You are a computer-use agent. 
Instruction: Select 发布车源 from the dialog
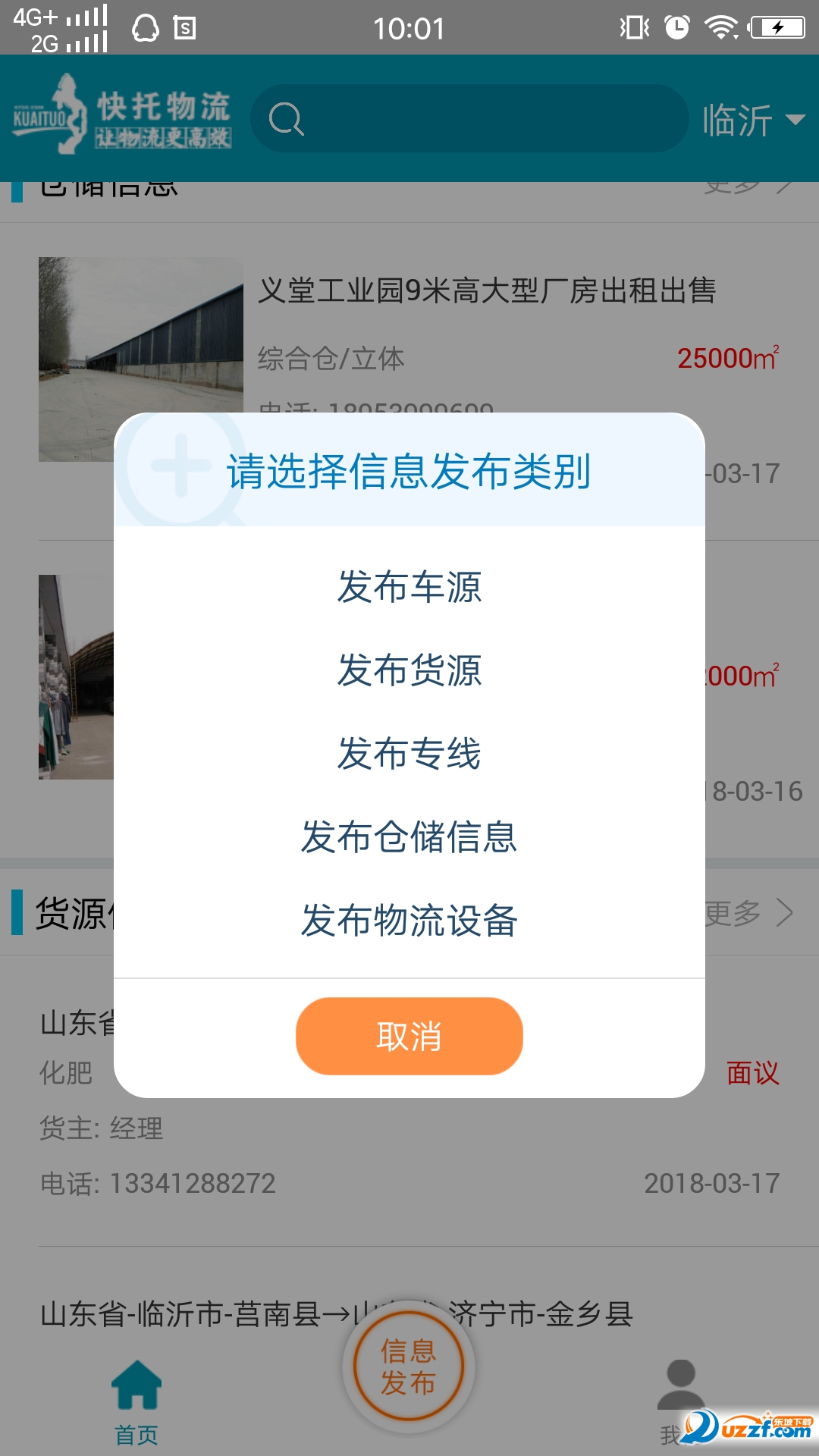click(409, 585)
